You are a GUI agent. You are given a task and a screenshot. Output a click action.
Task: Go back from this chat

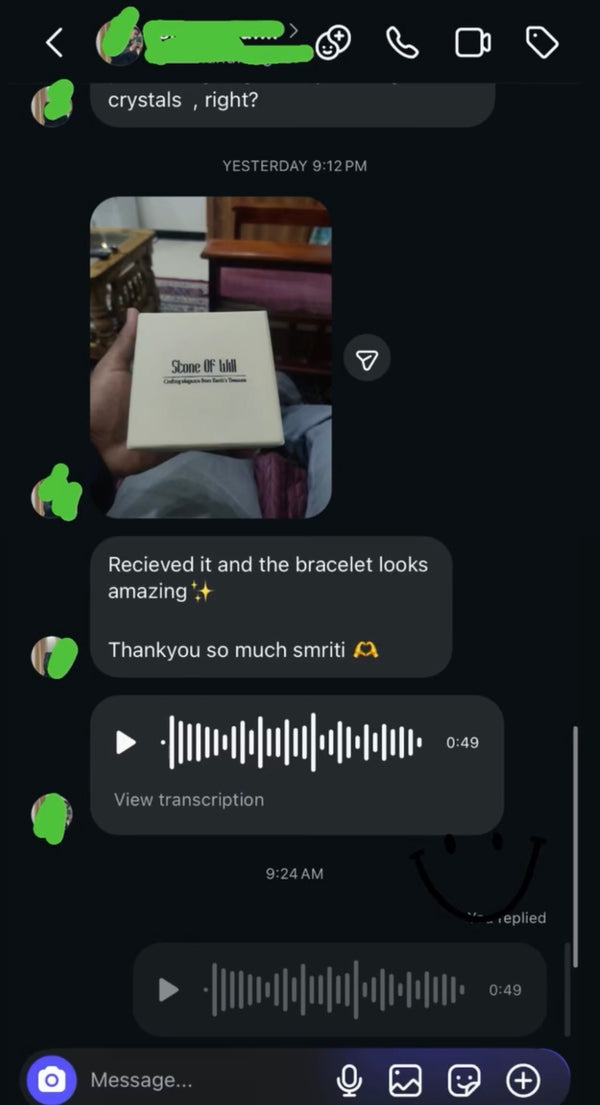(55, 42)
